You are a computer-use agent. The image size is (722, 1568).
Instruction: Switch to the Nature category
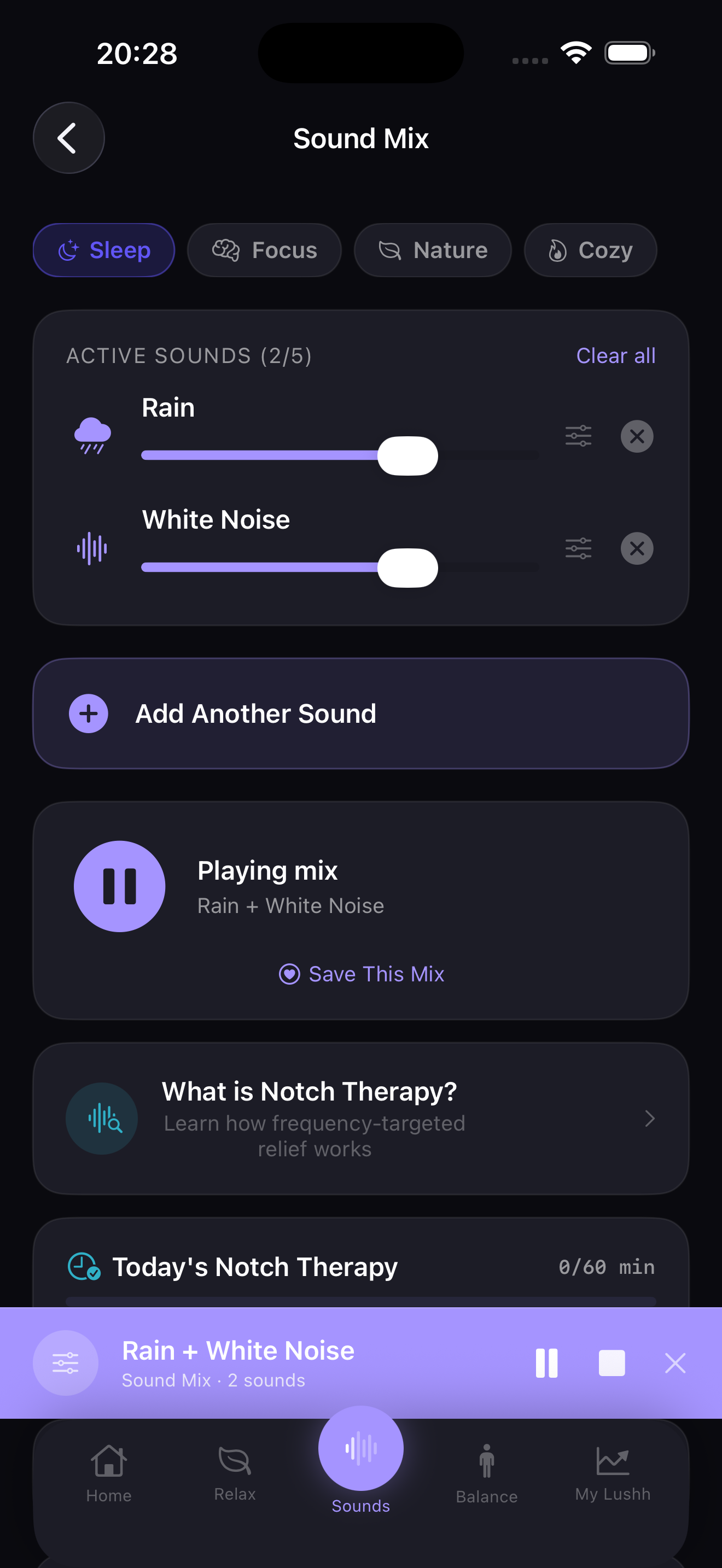pyautogui.click(x=432, y=250)
